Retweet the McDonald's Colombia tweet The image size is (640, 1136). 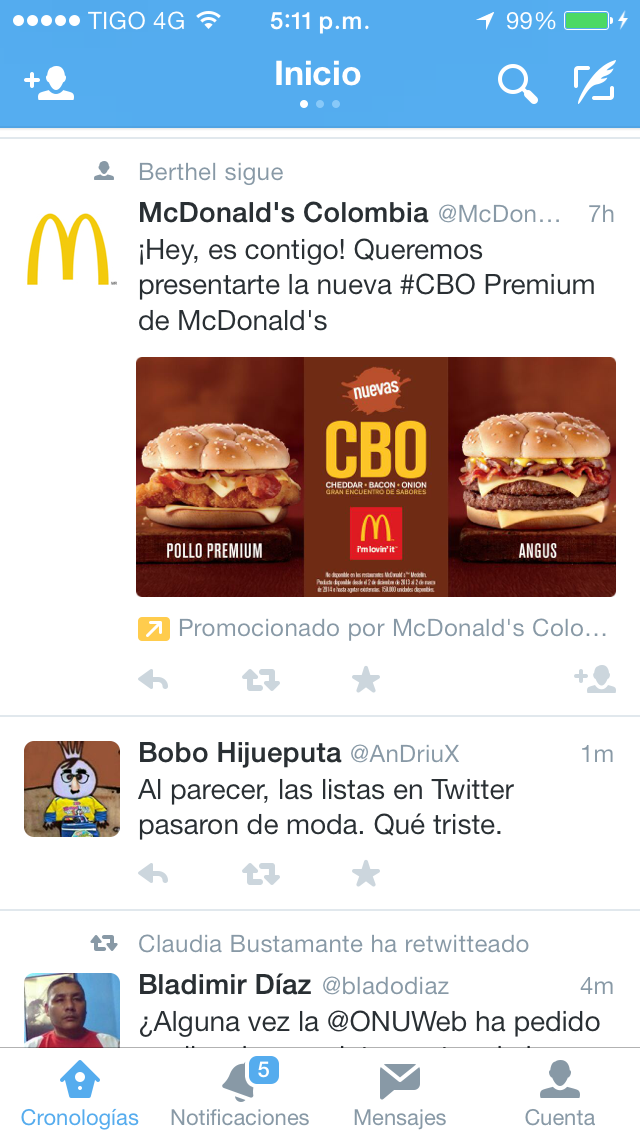pos(260,681)
